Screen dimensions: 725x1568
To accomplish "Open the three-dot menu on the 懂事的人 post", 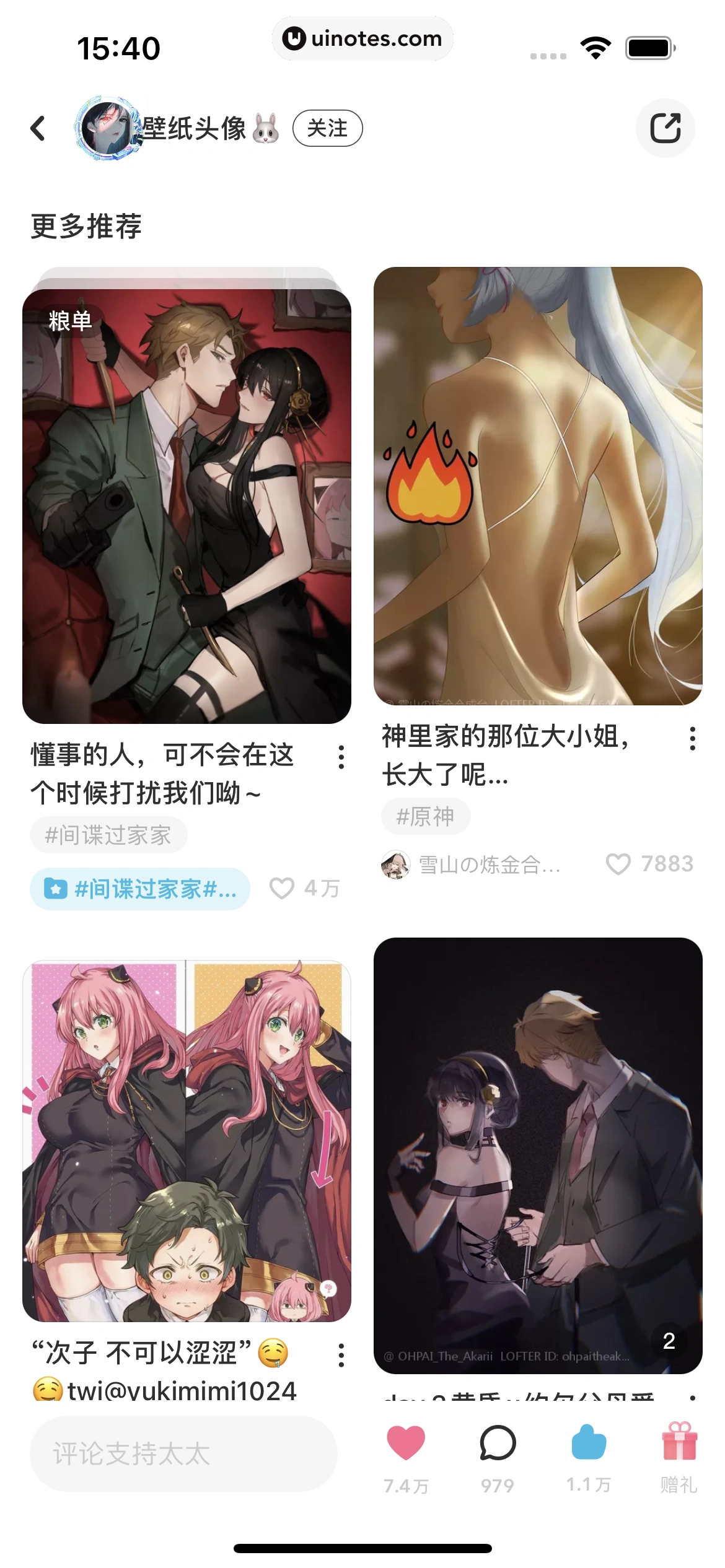I will [341, 758].
